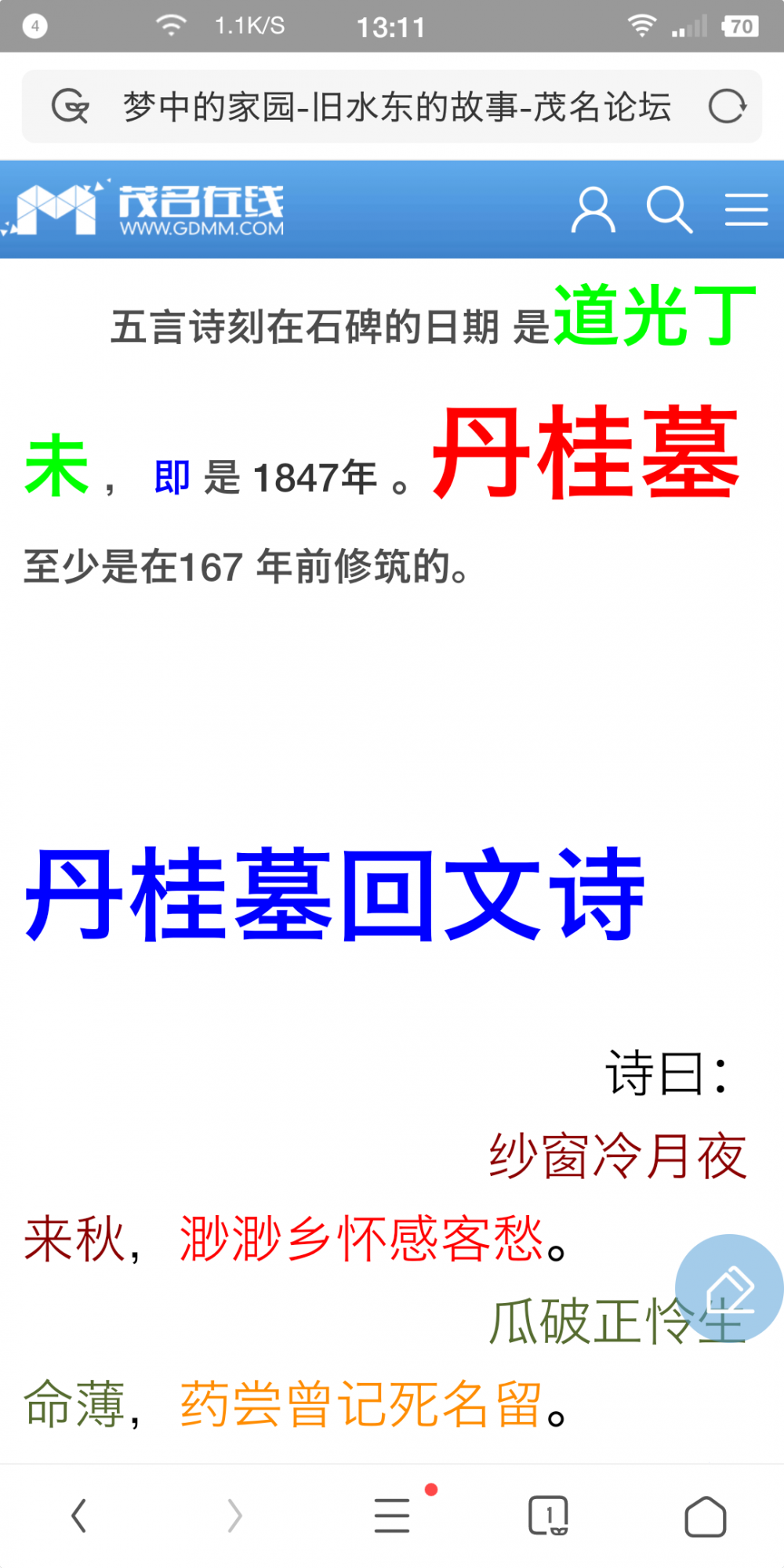Viewport: 784px width, 1568px height.
Task: Open the site hamburger menu in blue header
Action: pos(746,209)
